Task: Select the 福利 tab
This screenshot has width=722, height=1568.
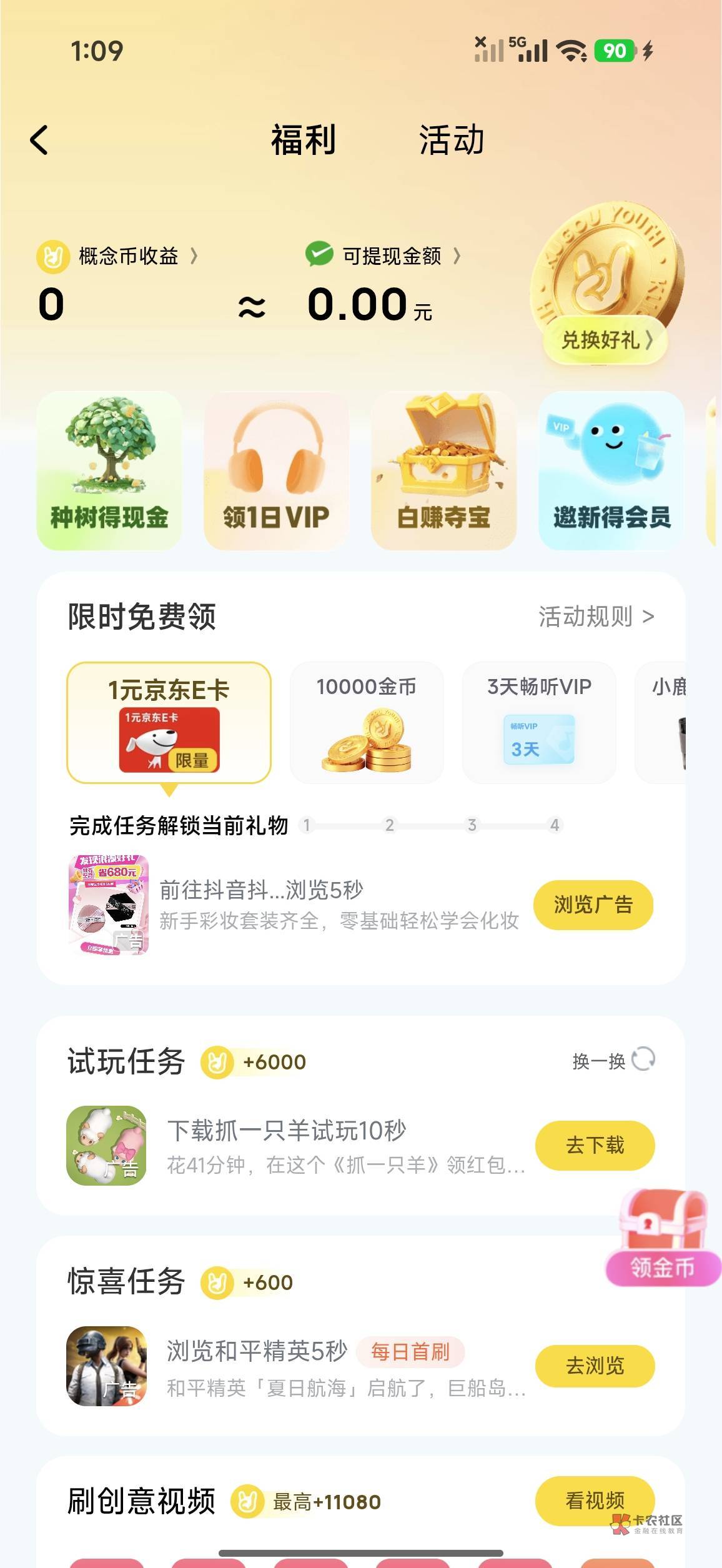Action: 303,140
